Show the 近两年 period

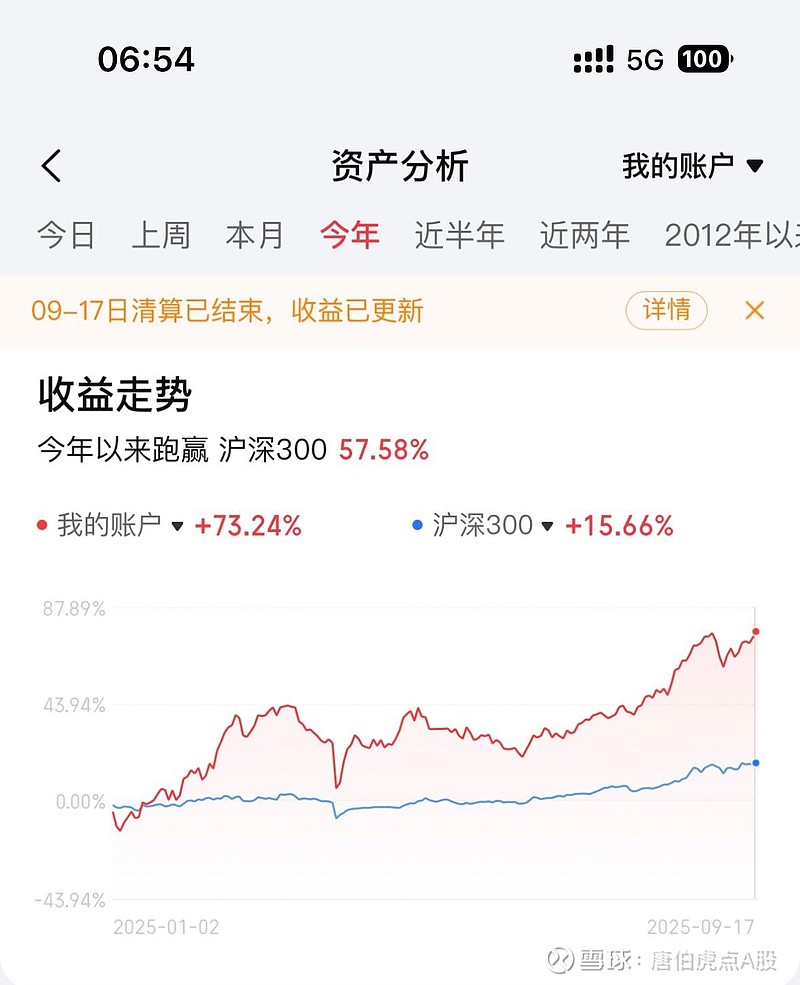(x=585, y=236)
